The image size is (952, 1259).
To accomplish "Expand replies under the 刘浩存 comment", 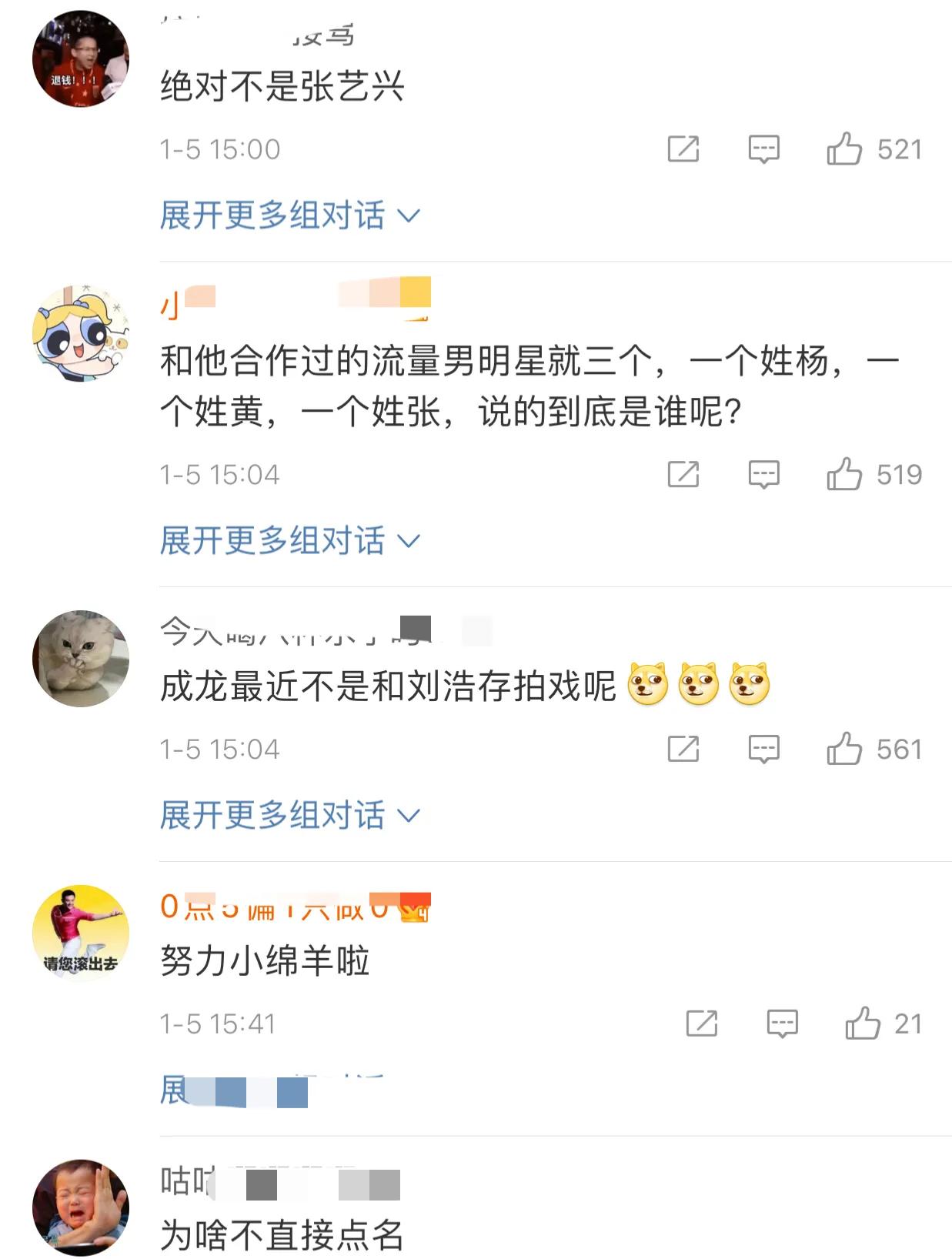I will click(x=289, y=815).
